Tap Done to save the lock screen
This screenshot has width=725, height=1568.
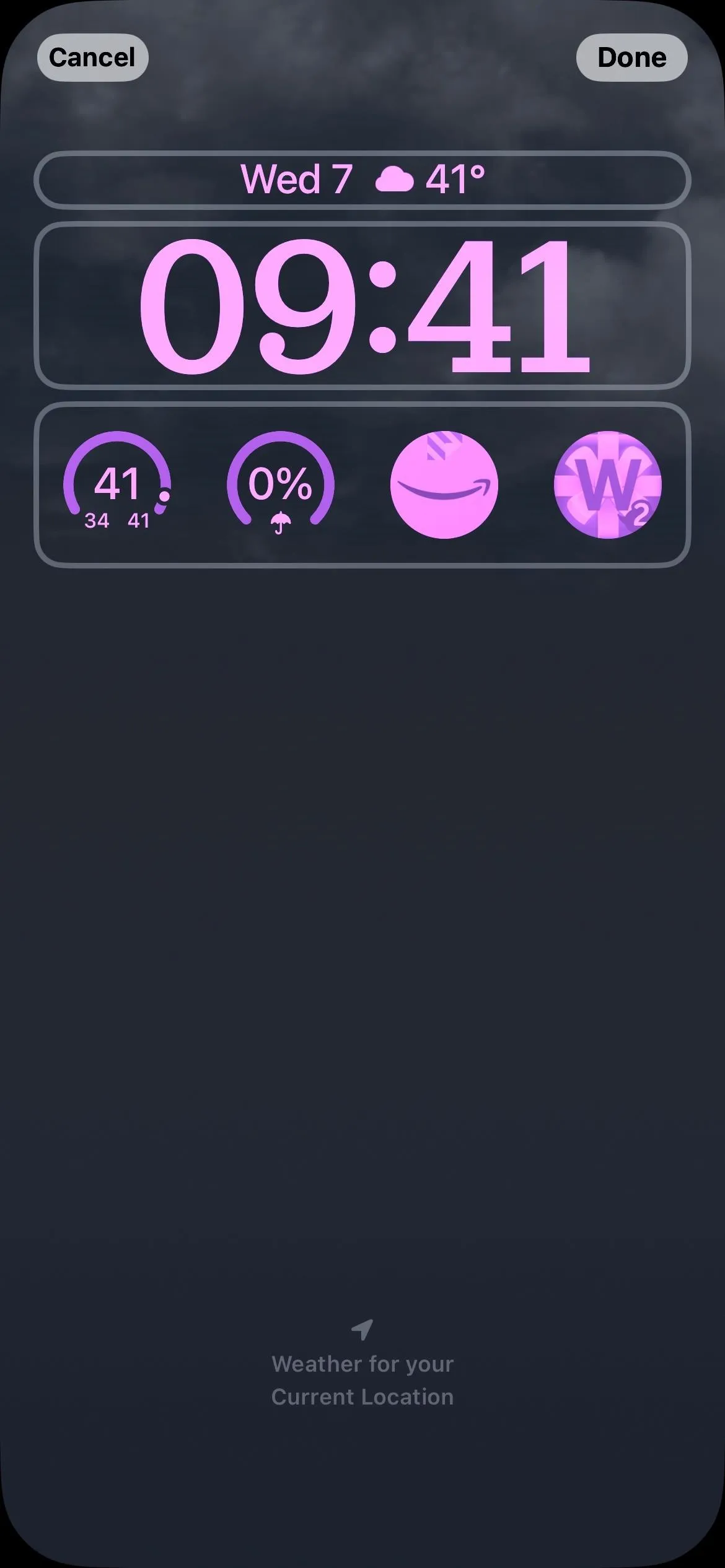(x=631, y=58)
